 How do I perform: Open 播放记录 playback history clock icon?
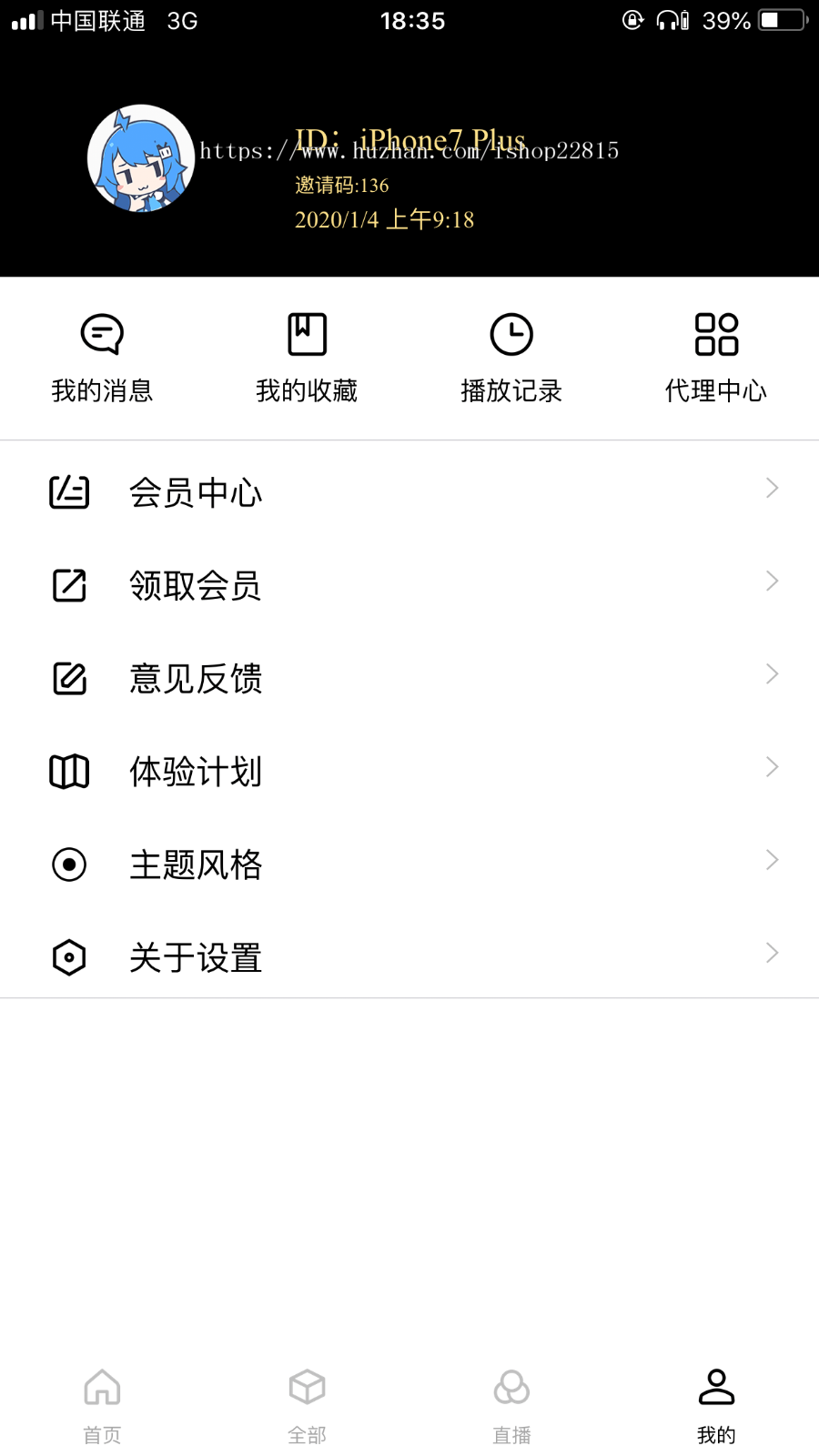(x=511, y=333)
